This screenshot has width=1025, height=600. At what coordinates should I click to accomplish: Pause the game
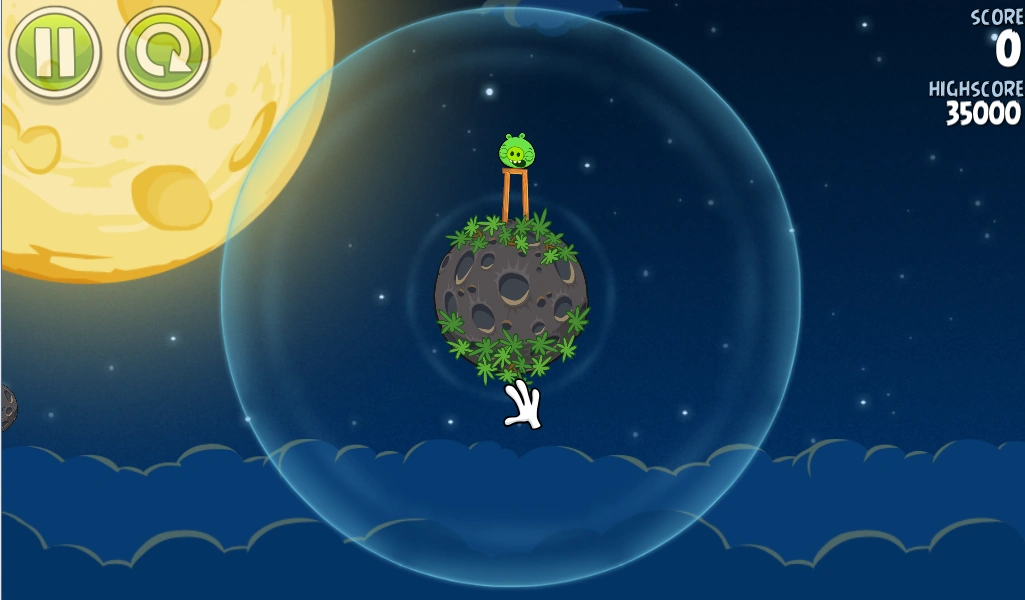(x=54, y=51)
